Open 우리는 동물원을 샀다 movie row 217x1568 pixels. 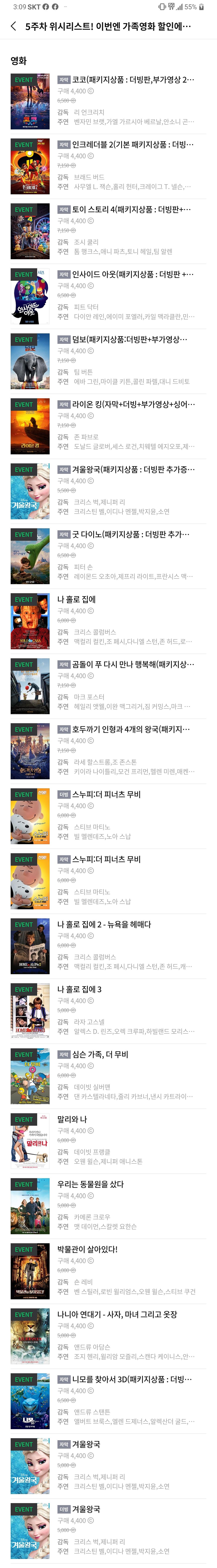108,1206
